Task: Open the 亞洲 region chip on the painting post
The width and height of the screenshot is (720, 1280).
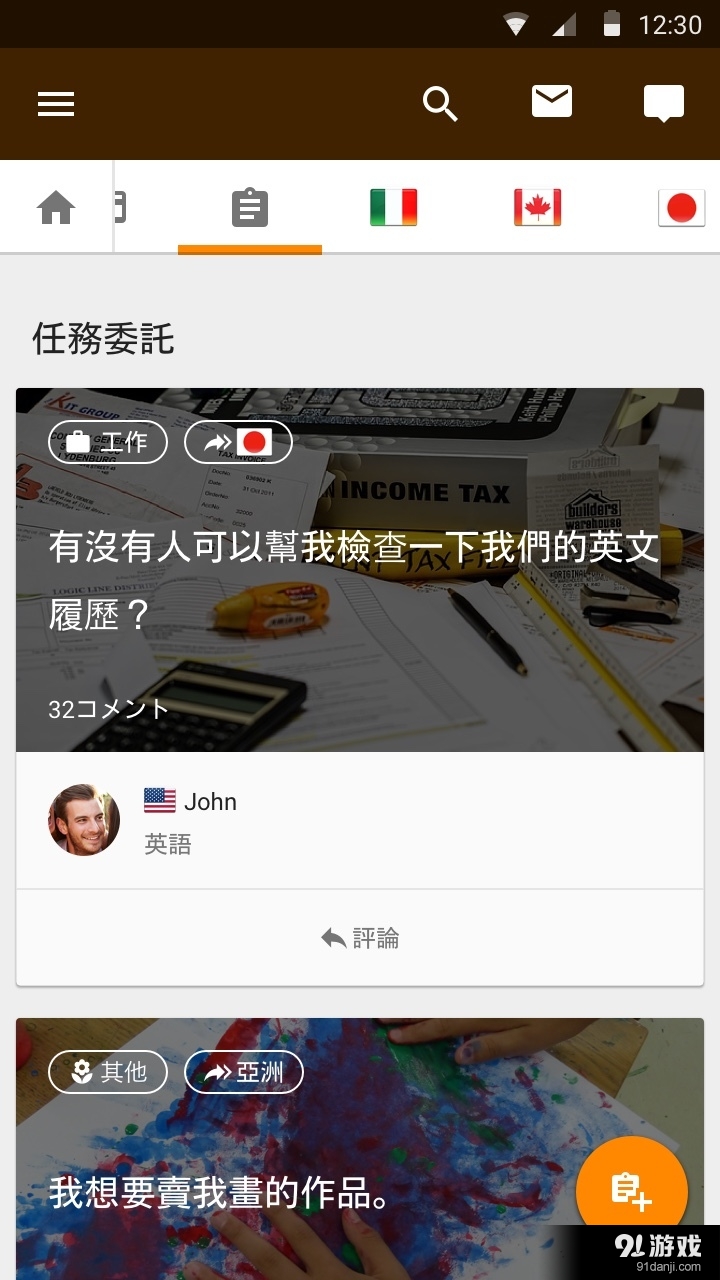Action: [244, 1071]
